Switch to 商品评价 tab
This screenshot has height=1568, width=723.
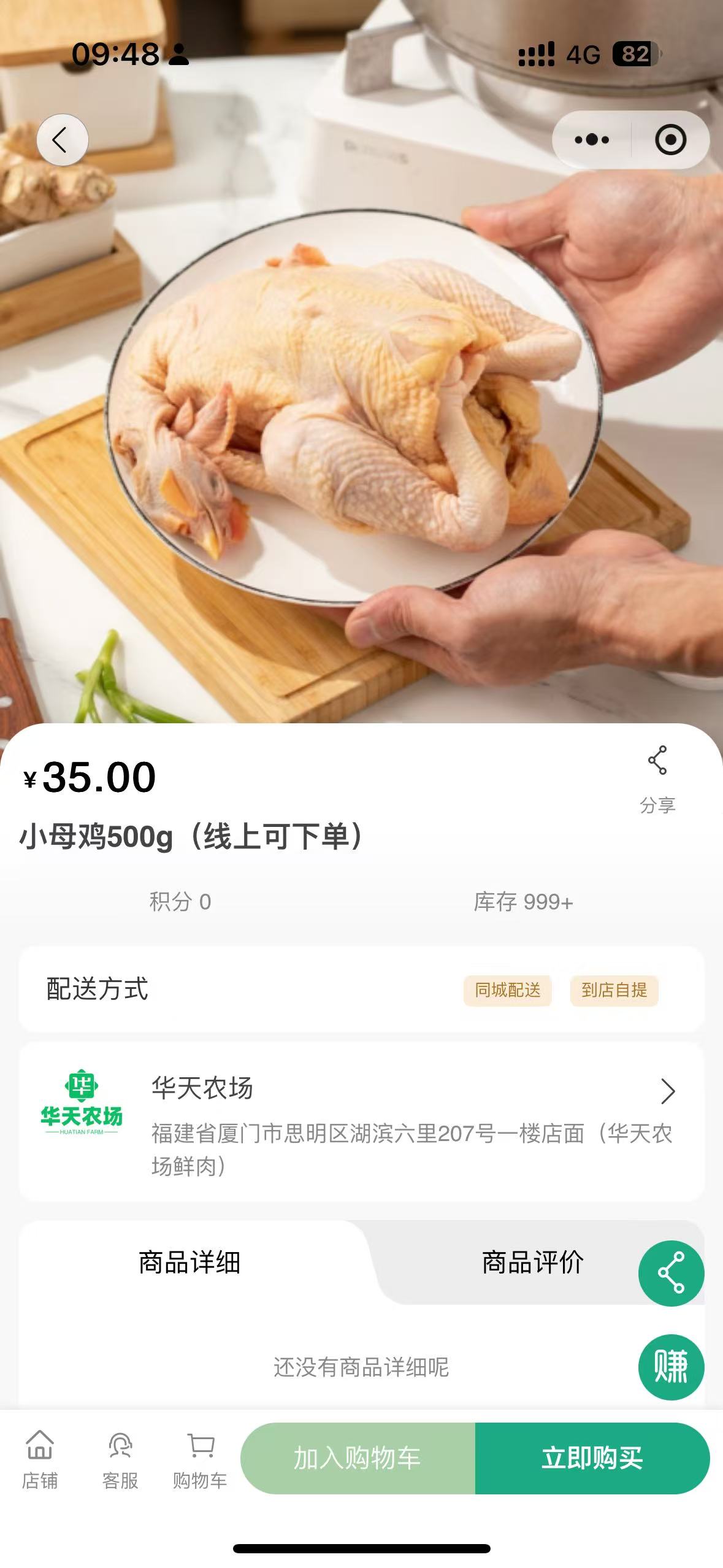coord(532,1262)
